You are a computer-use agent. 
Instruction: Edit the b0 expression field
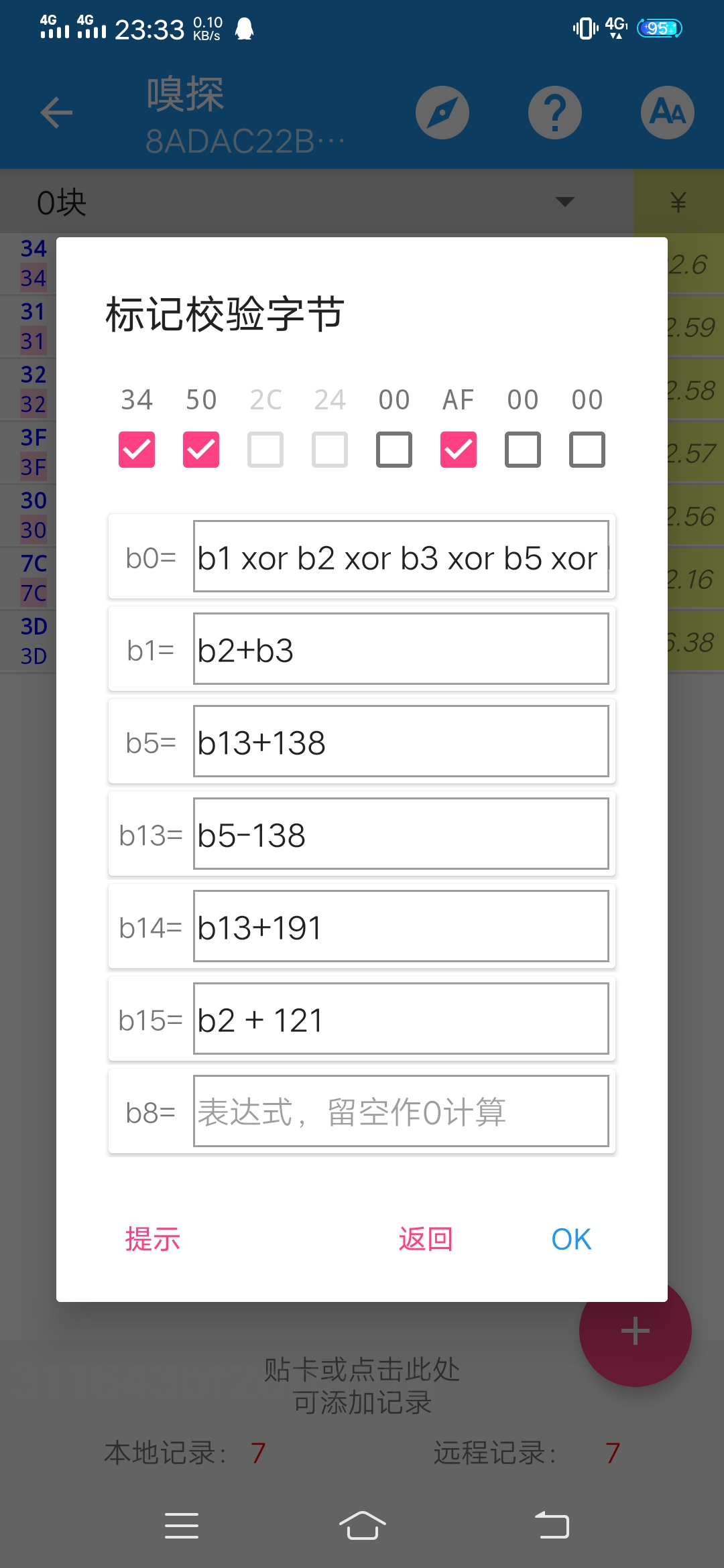(401, 556)
